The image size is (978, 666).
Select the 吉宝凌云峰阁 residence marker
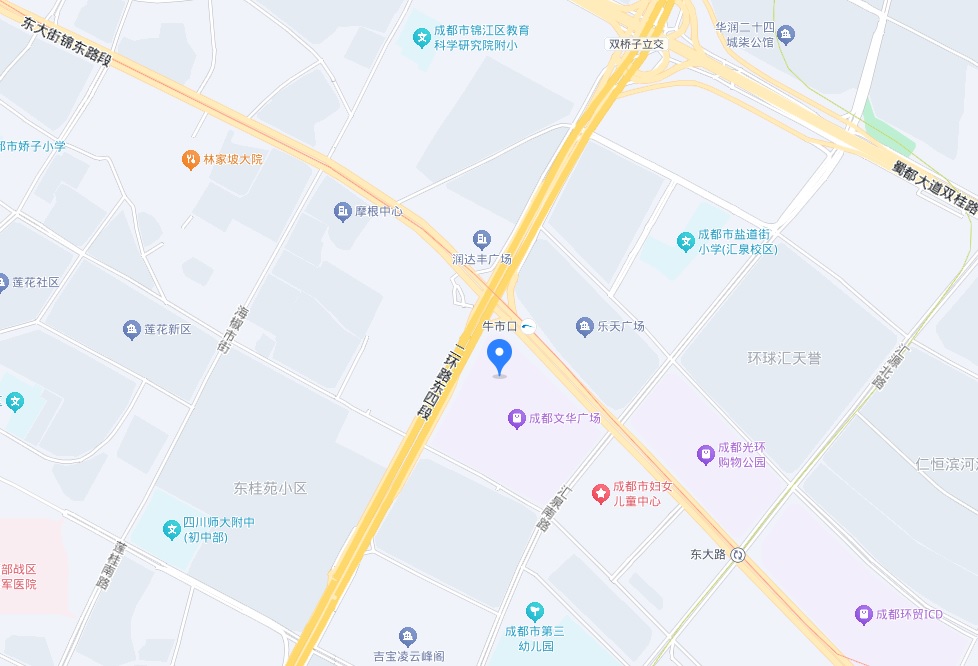click(x=407, y=636)
